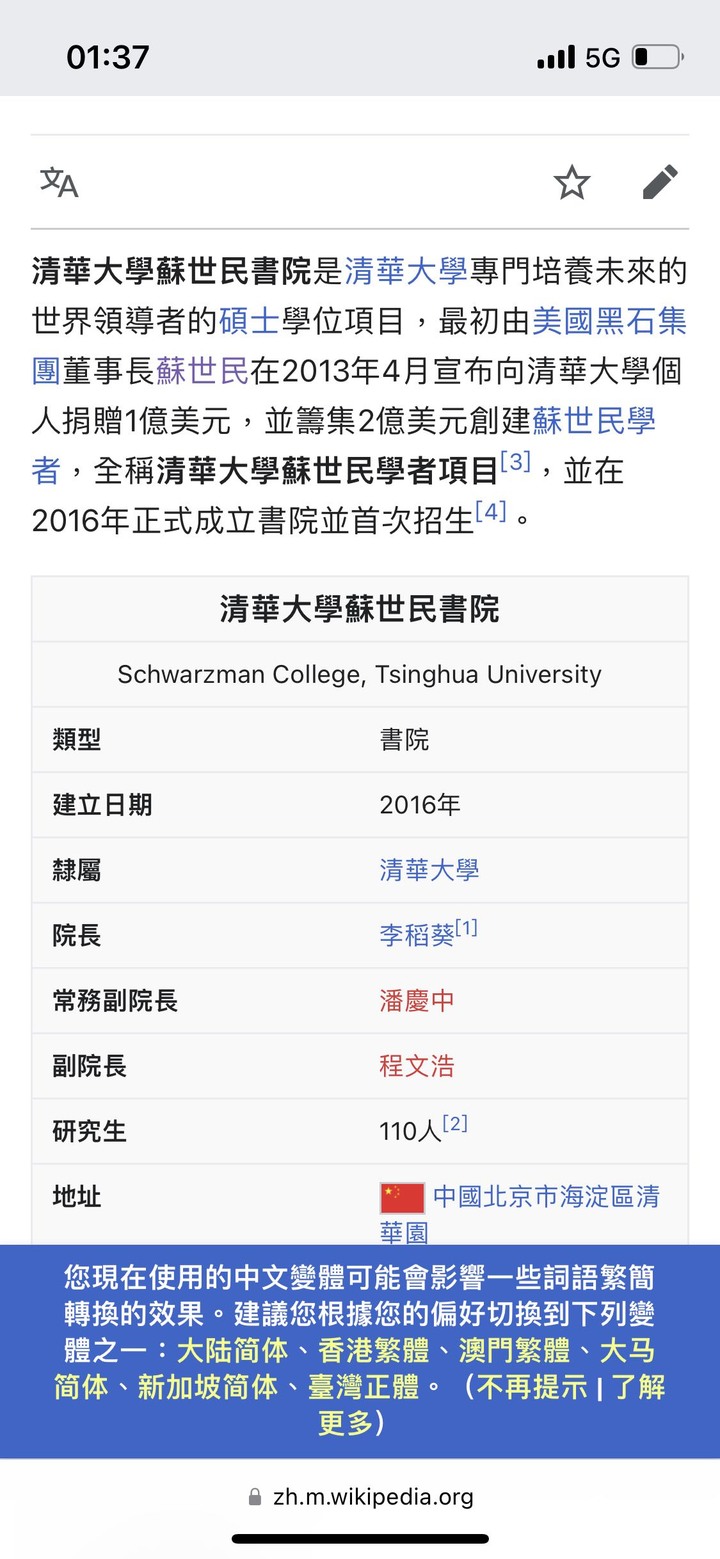Open footnote reference [3]

coord(515,462)
